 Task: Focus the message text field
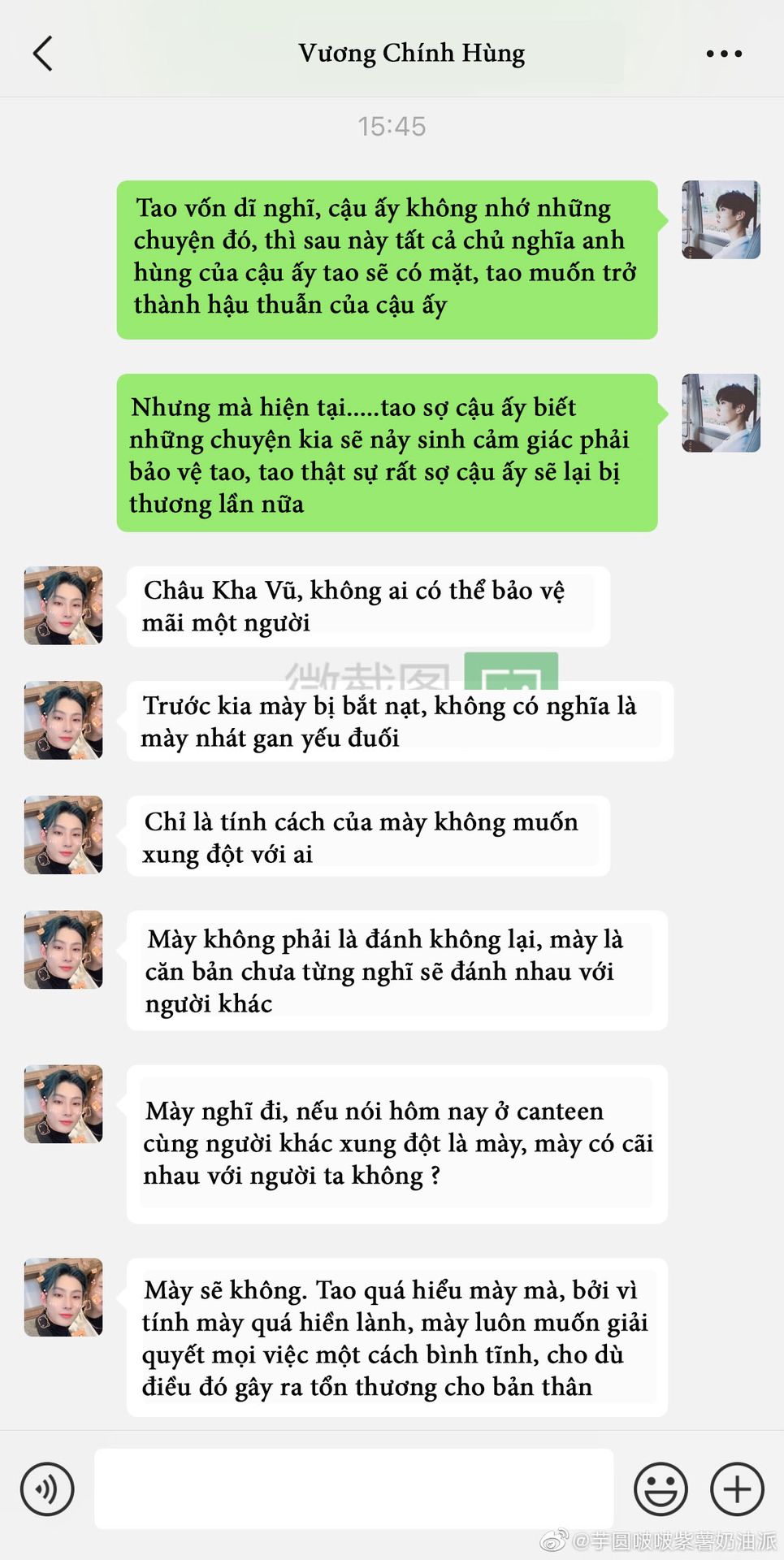click(353, 1488)
